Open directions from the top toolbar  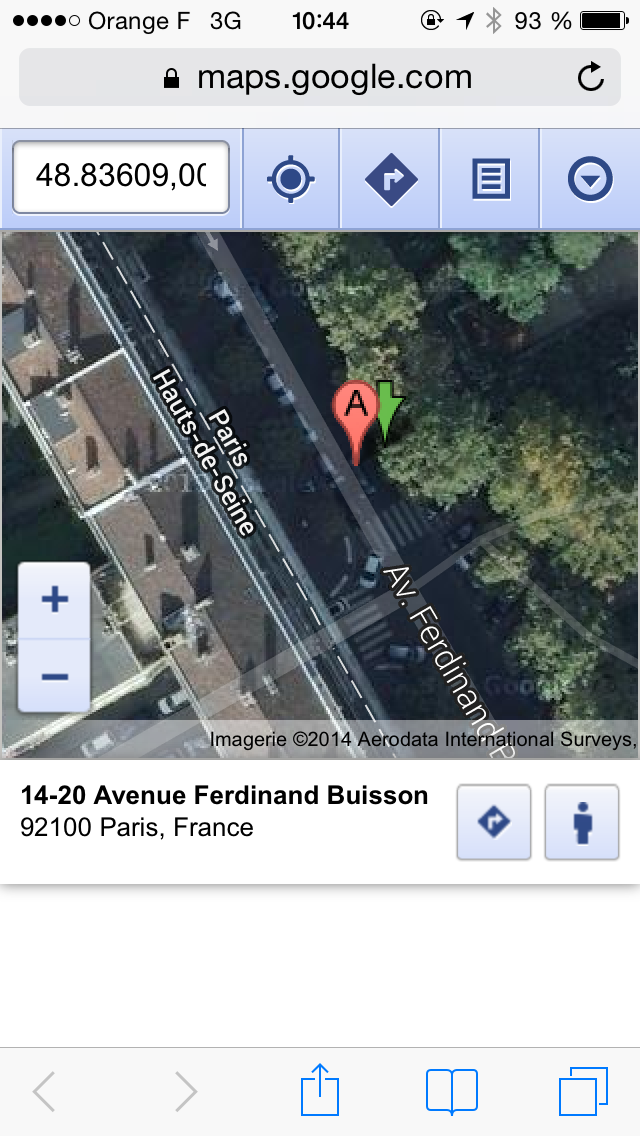[391, 178]
